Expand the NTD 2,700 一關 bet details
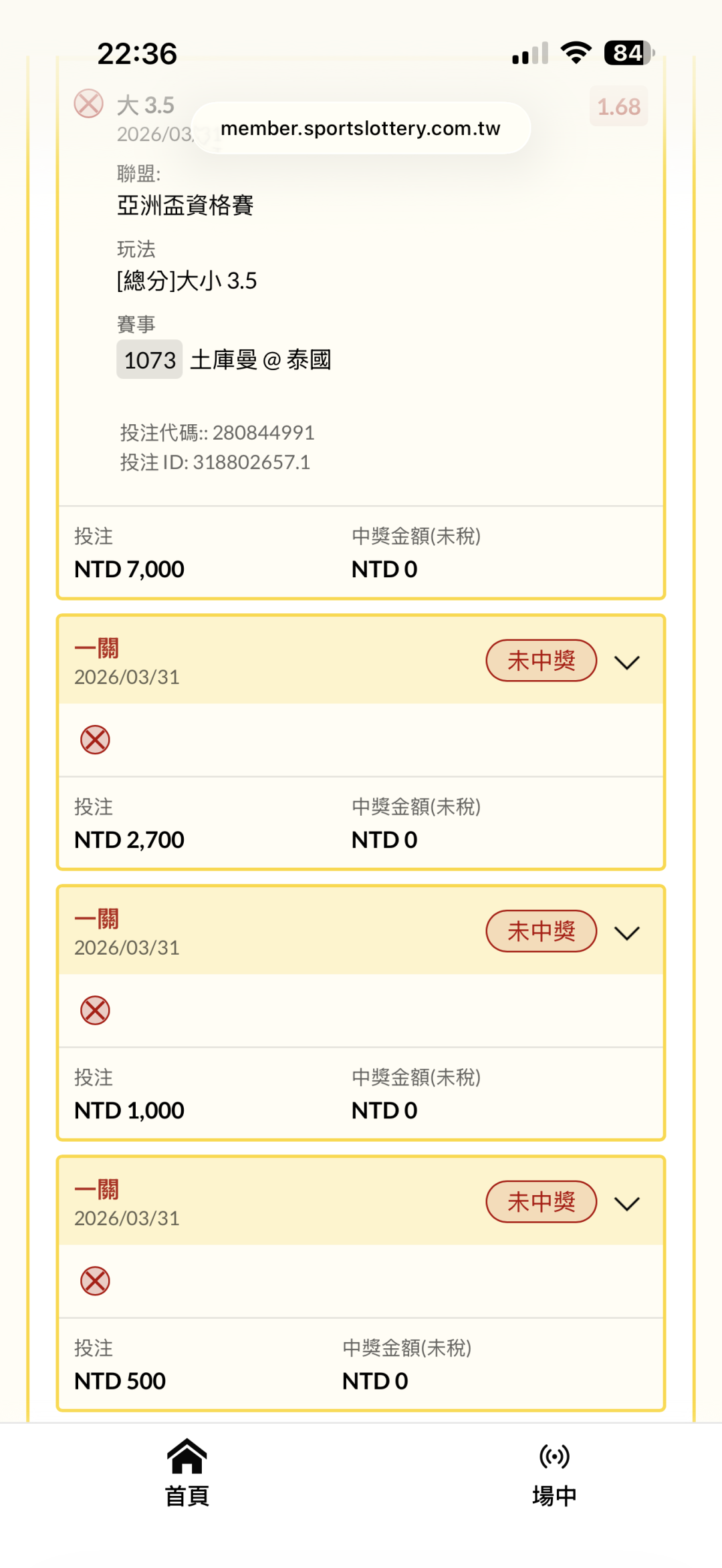Screen dimensions: 722x1568 coord(626,662)
